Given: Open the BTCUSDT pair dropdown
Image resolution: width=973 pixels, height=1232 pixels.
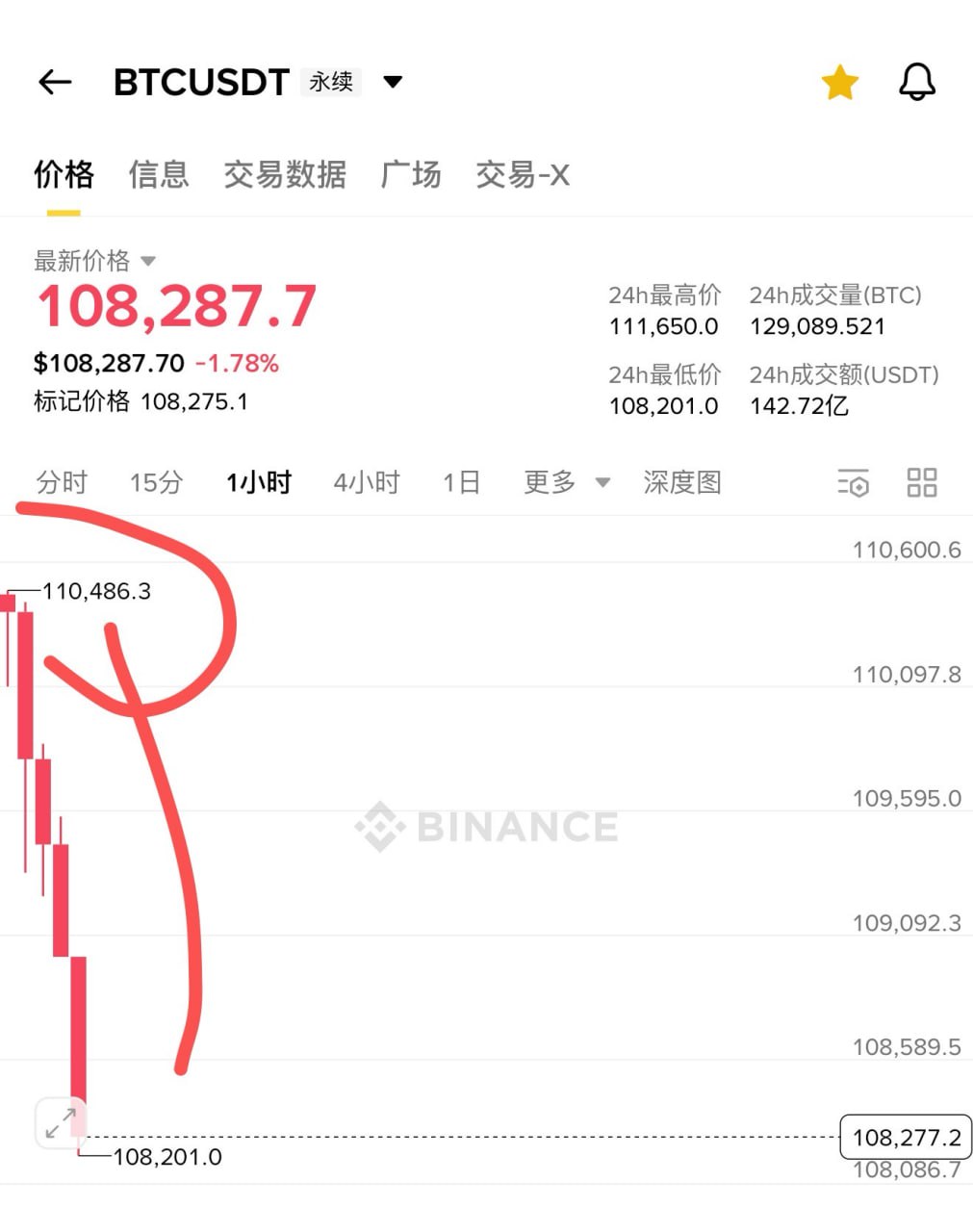Looking at the screenshot, I should 393,83.
